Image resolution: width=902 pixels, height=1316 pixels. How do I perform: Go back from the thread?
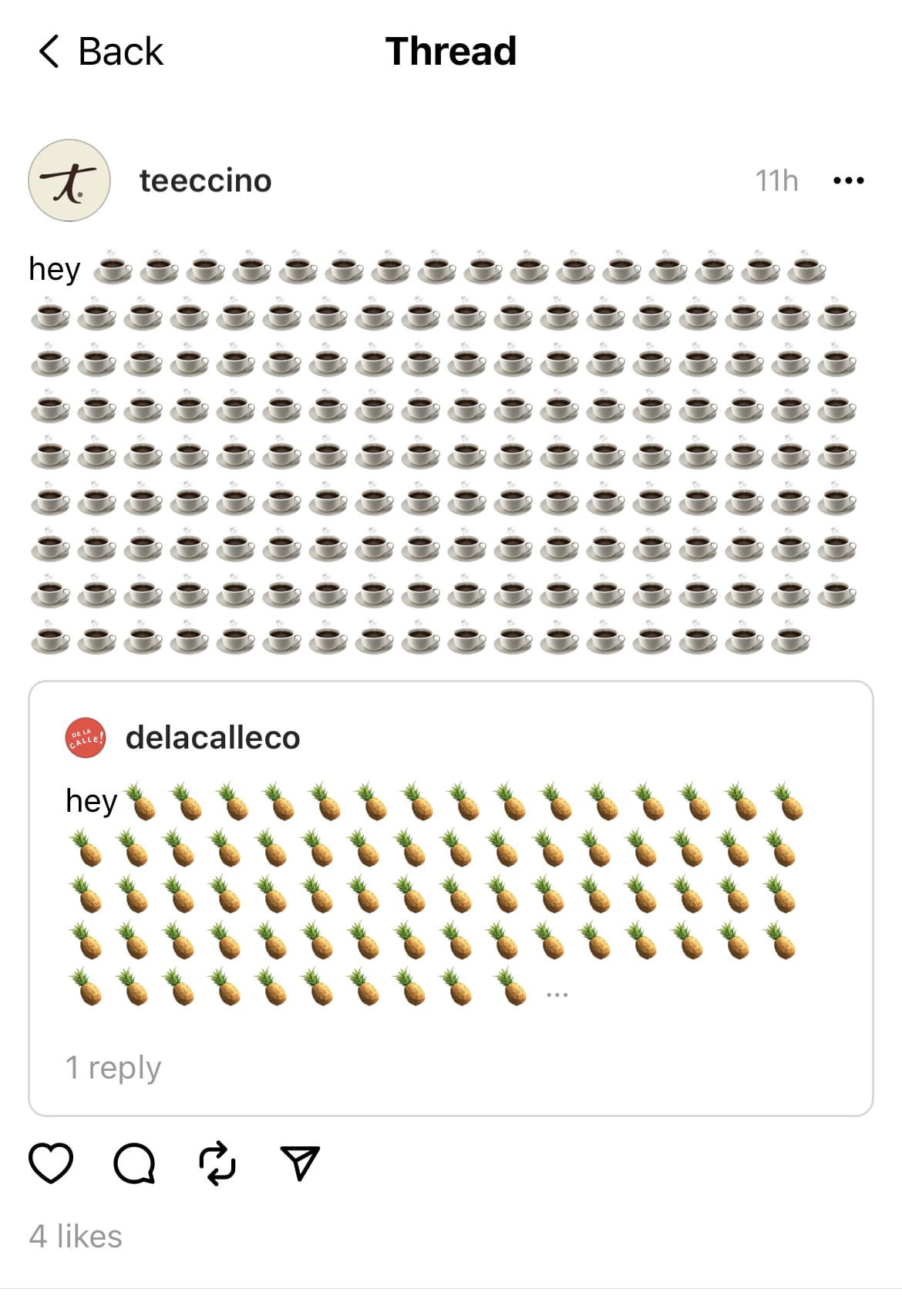point(100,52)
